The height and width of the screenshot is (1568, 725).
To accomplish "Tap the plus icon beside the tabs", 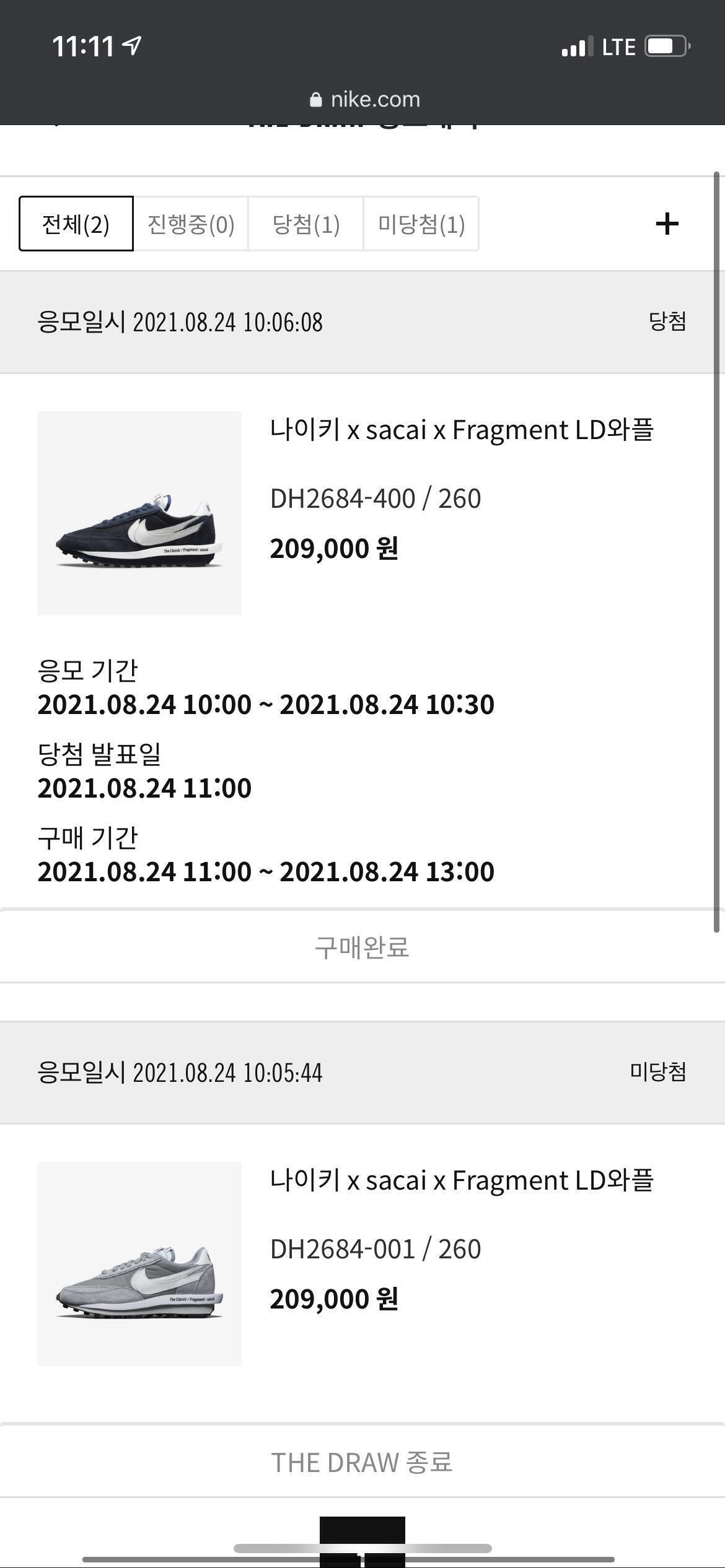I will (x=667, y=224).
